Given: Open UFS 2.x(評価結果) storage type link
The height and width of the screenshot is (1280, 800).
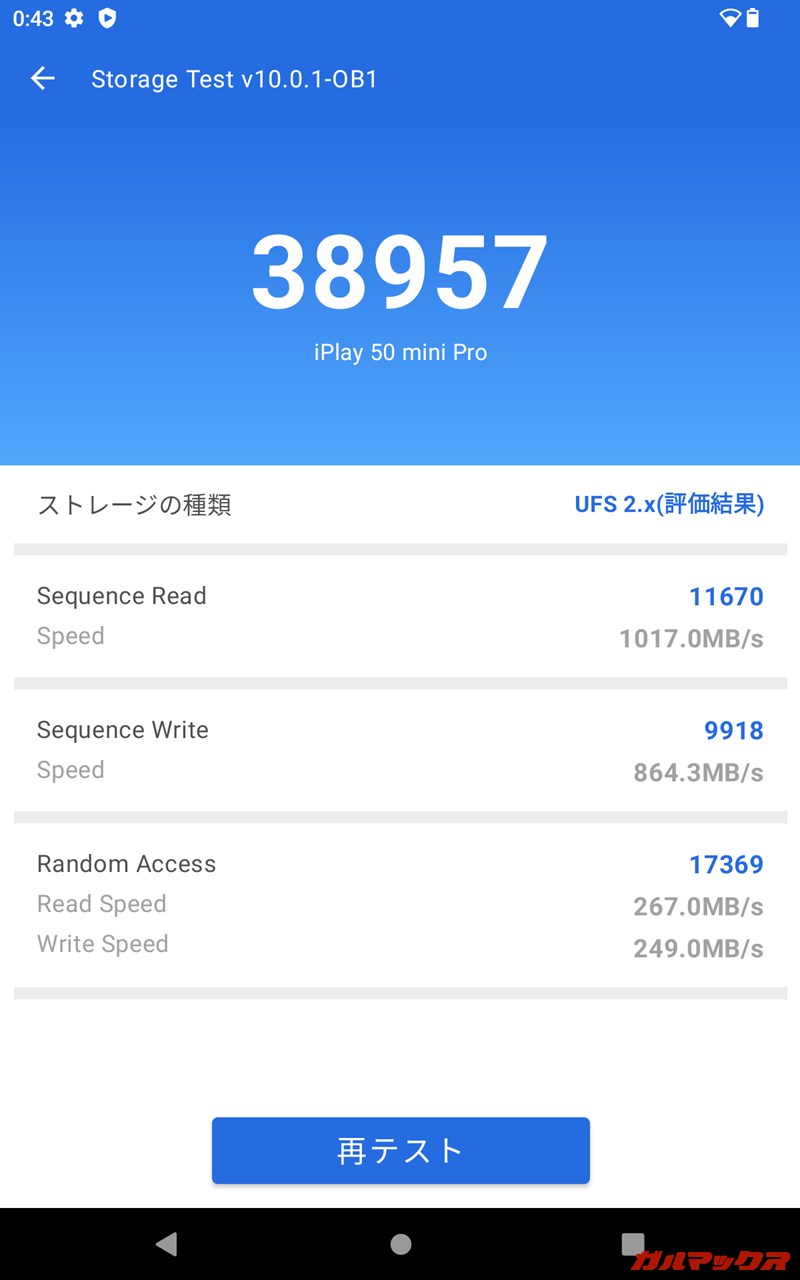Looking at the screenshot, I should pos(669,504).
